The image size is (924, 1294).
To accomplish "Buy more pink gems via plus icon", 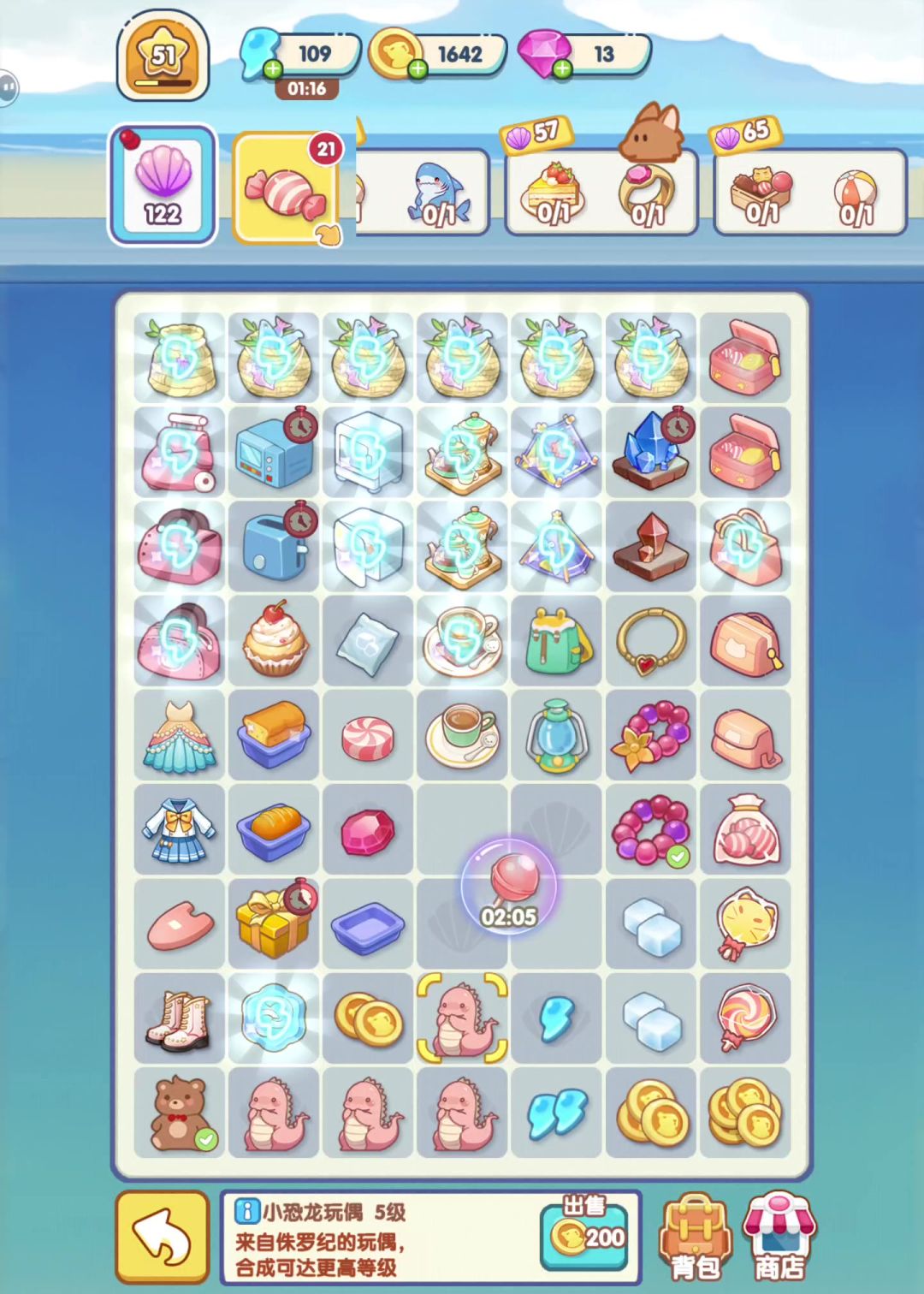I will pos(561,69).
